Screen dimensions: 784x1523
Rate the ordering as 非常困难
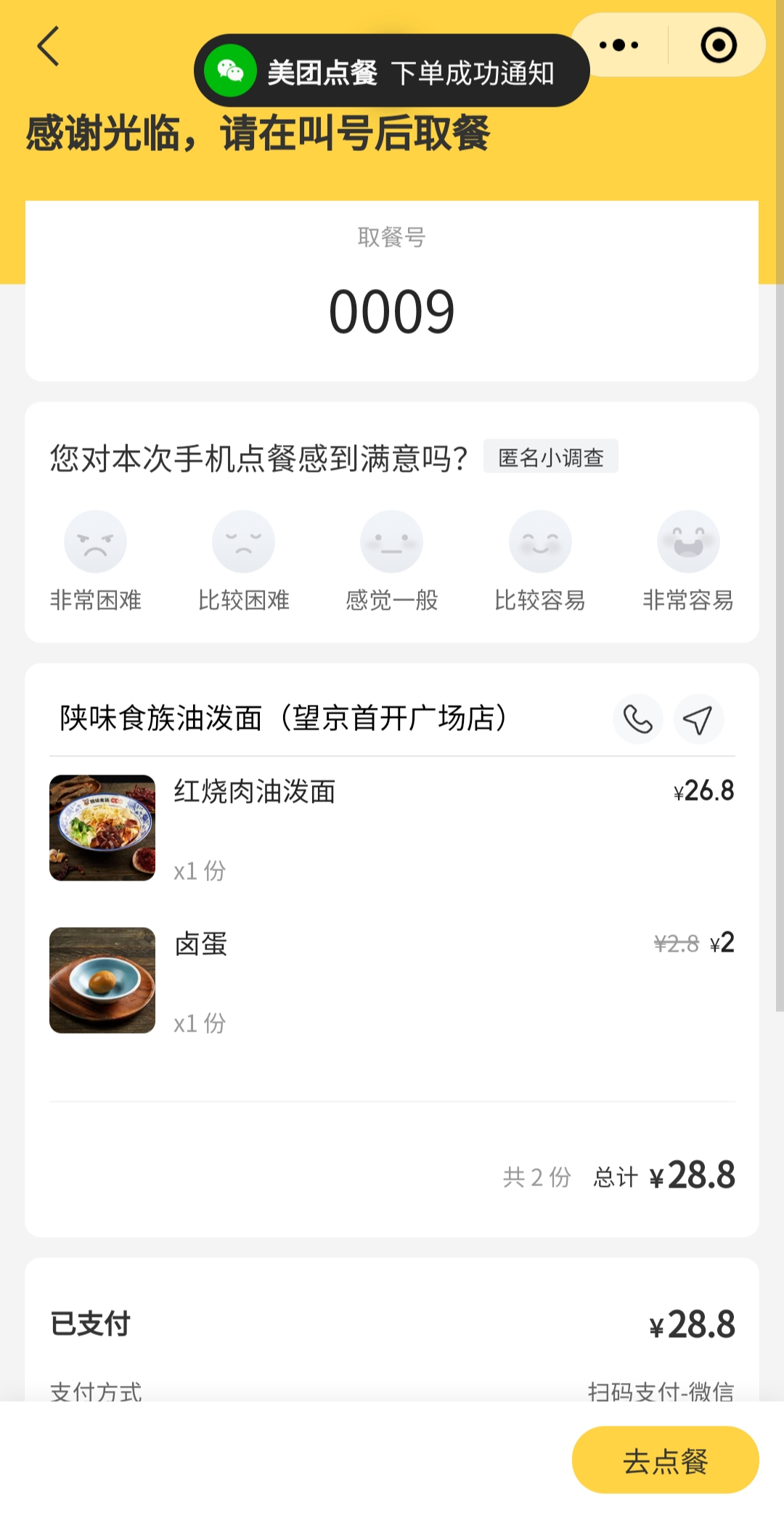point(95,542)
